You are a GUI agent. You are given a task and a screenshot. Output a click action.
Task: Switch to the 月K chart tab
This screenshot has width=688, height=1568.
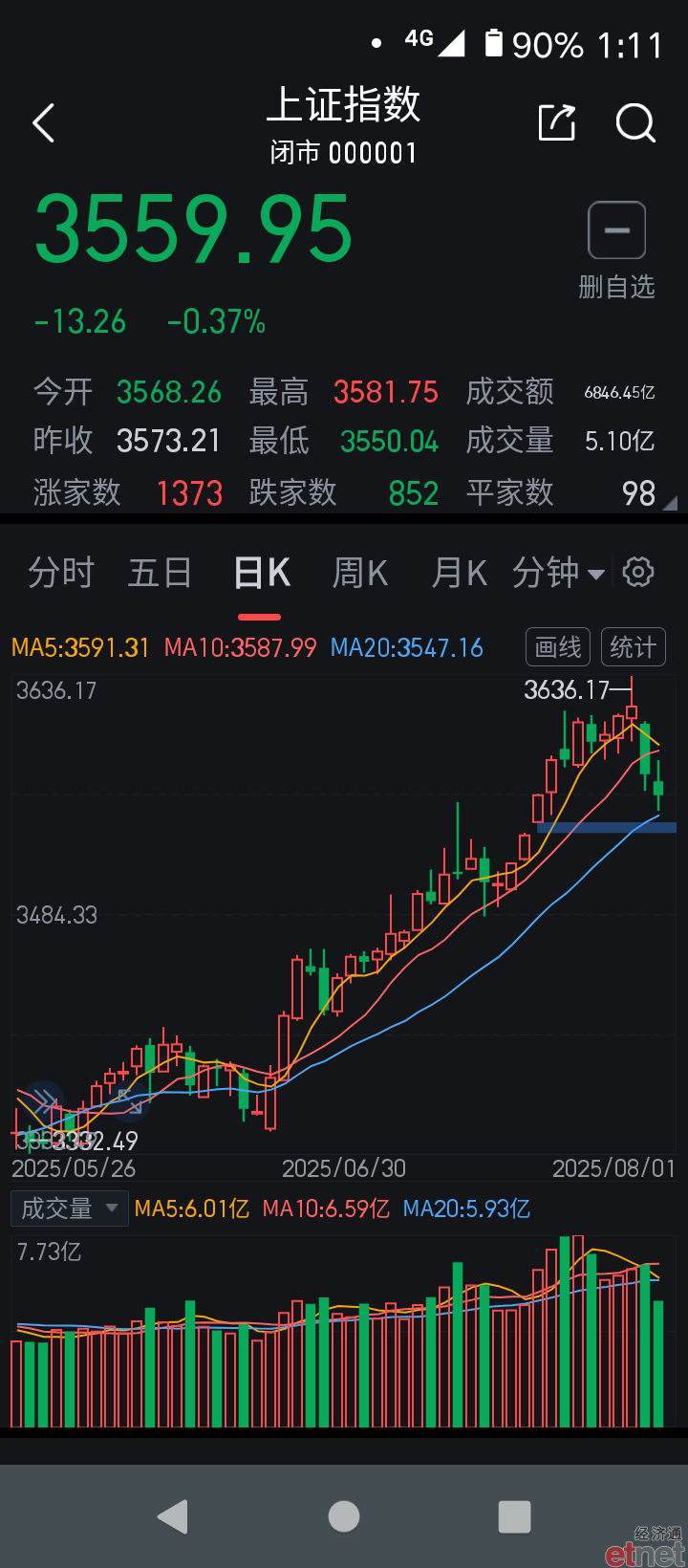tap(460, 573)
